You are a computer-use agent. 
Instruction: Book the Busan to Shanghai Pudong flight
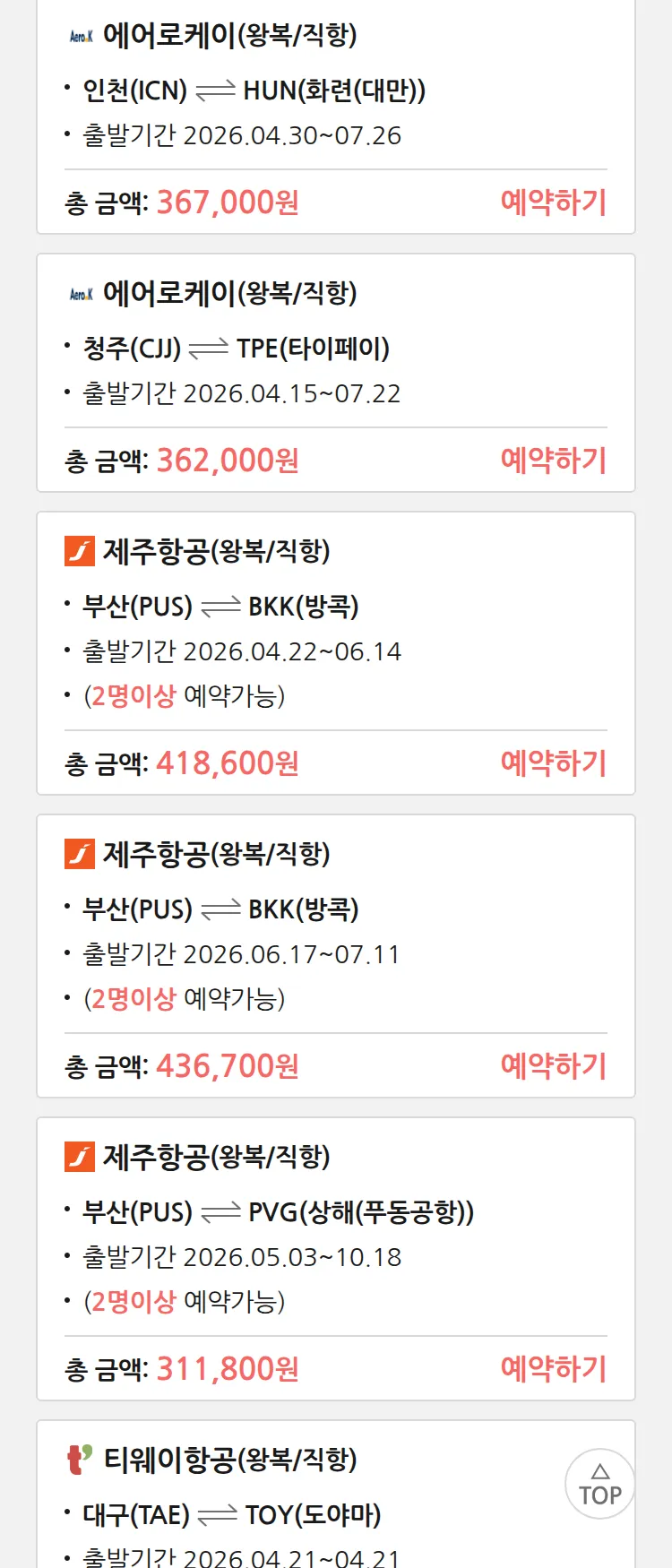(553, 1369)
